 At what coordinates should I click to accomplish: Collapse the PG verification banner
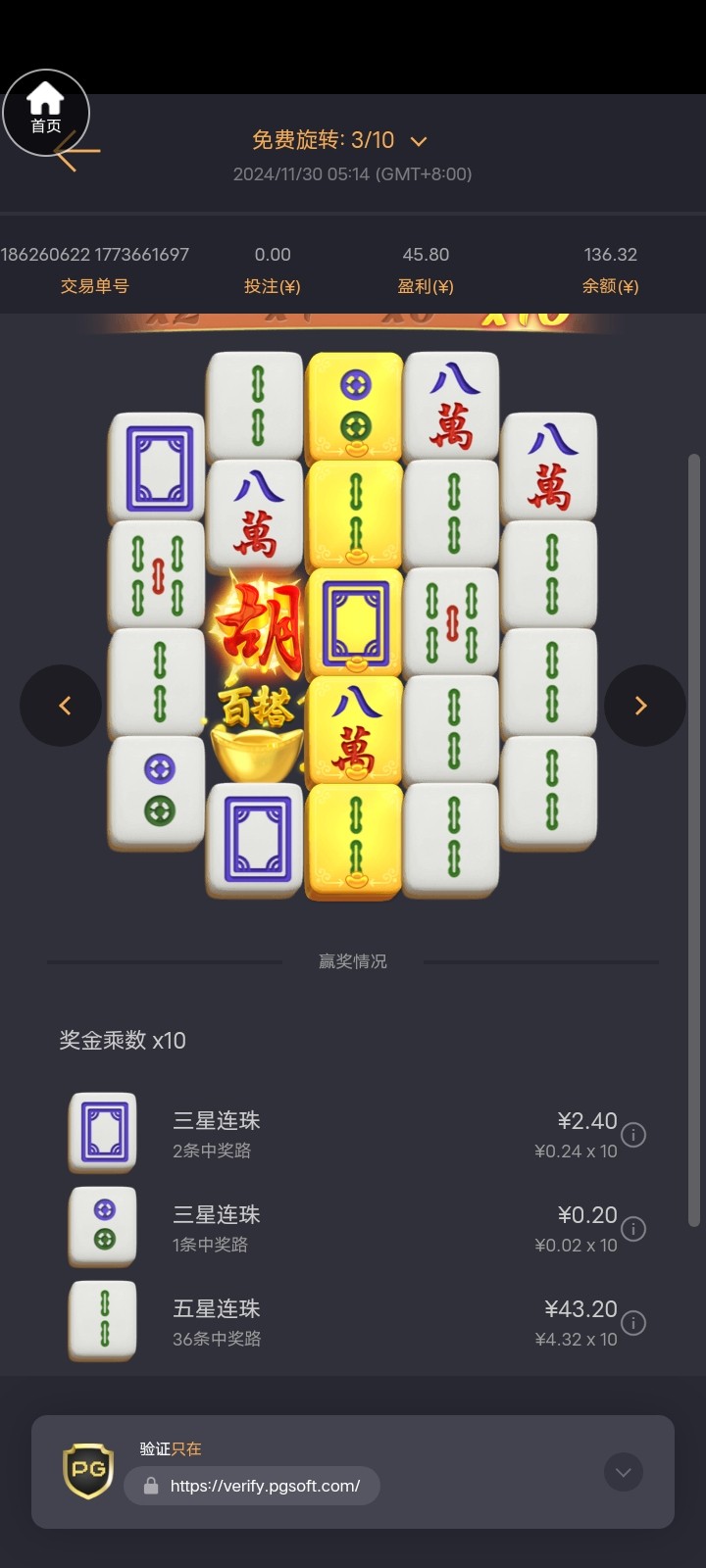pos(624,1472)
